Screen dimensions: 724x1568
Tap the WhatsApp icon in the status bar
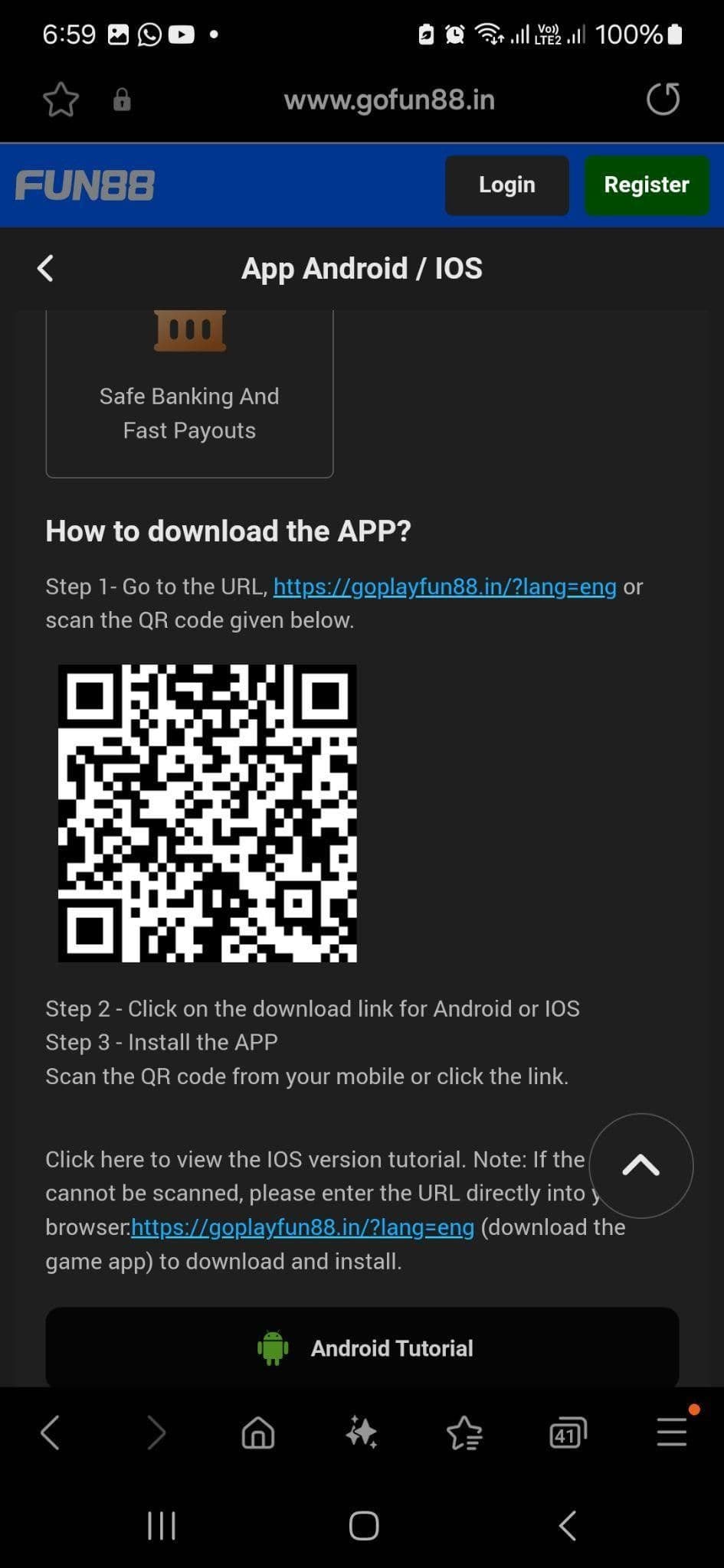coord(148,33)
